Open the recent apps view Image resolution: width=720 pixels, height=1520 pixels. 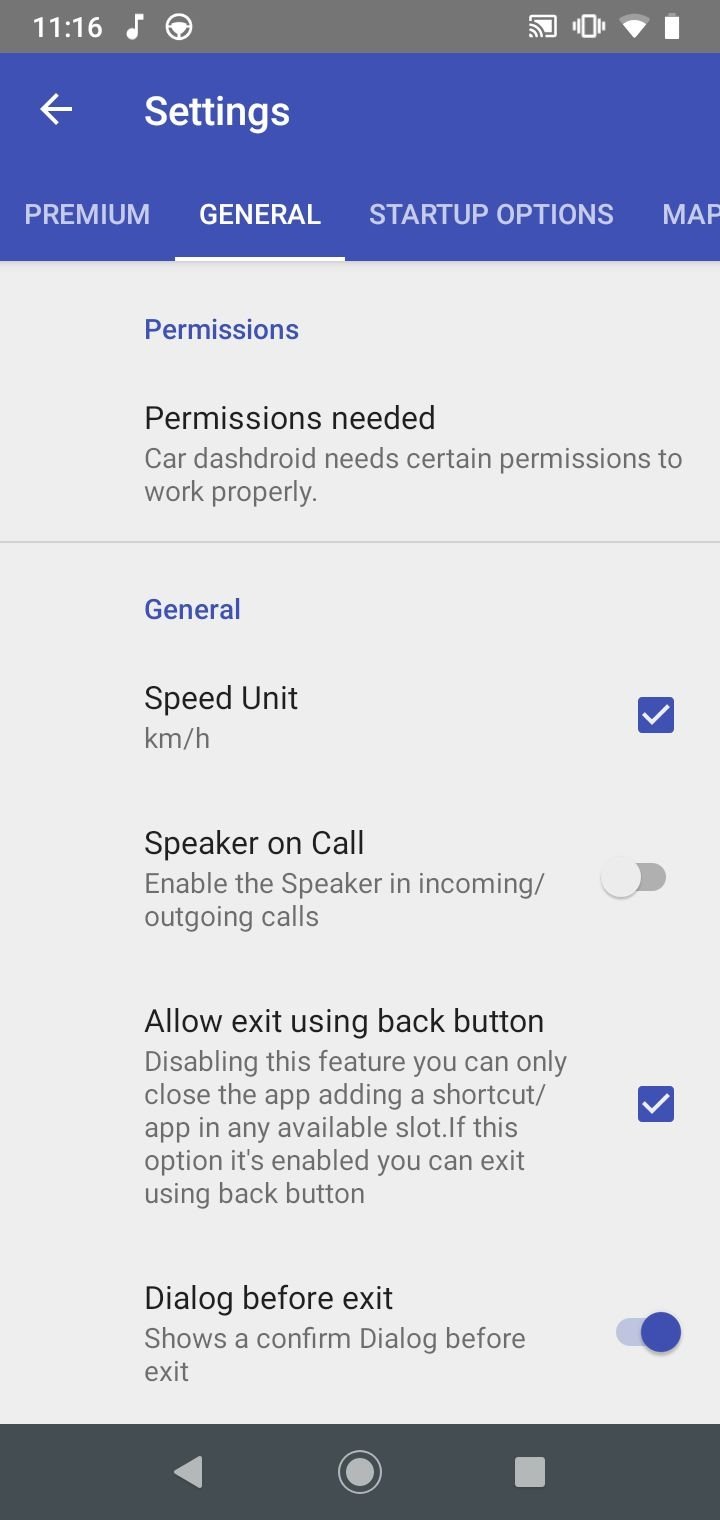coord(529,1472)
